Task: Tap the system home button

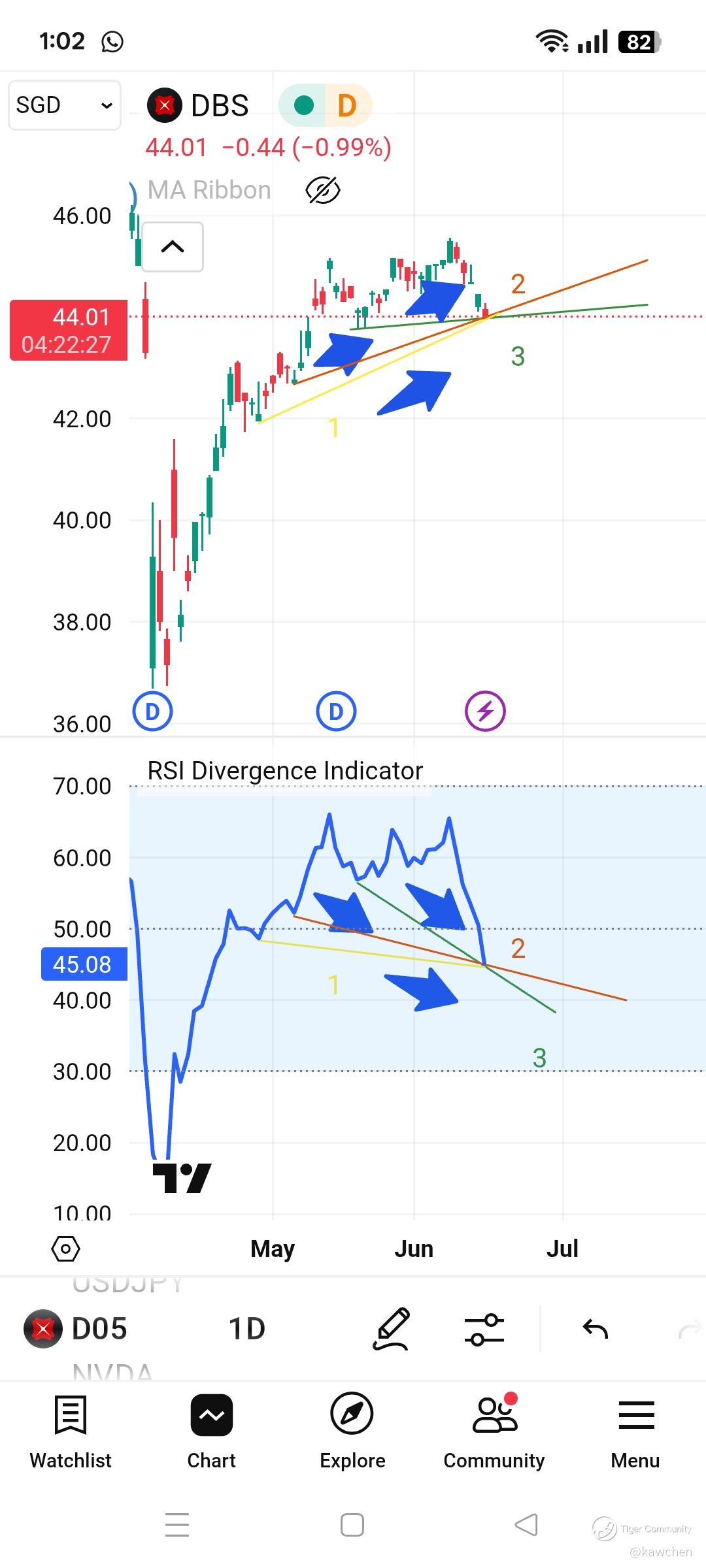Action: click(352, 1525)
